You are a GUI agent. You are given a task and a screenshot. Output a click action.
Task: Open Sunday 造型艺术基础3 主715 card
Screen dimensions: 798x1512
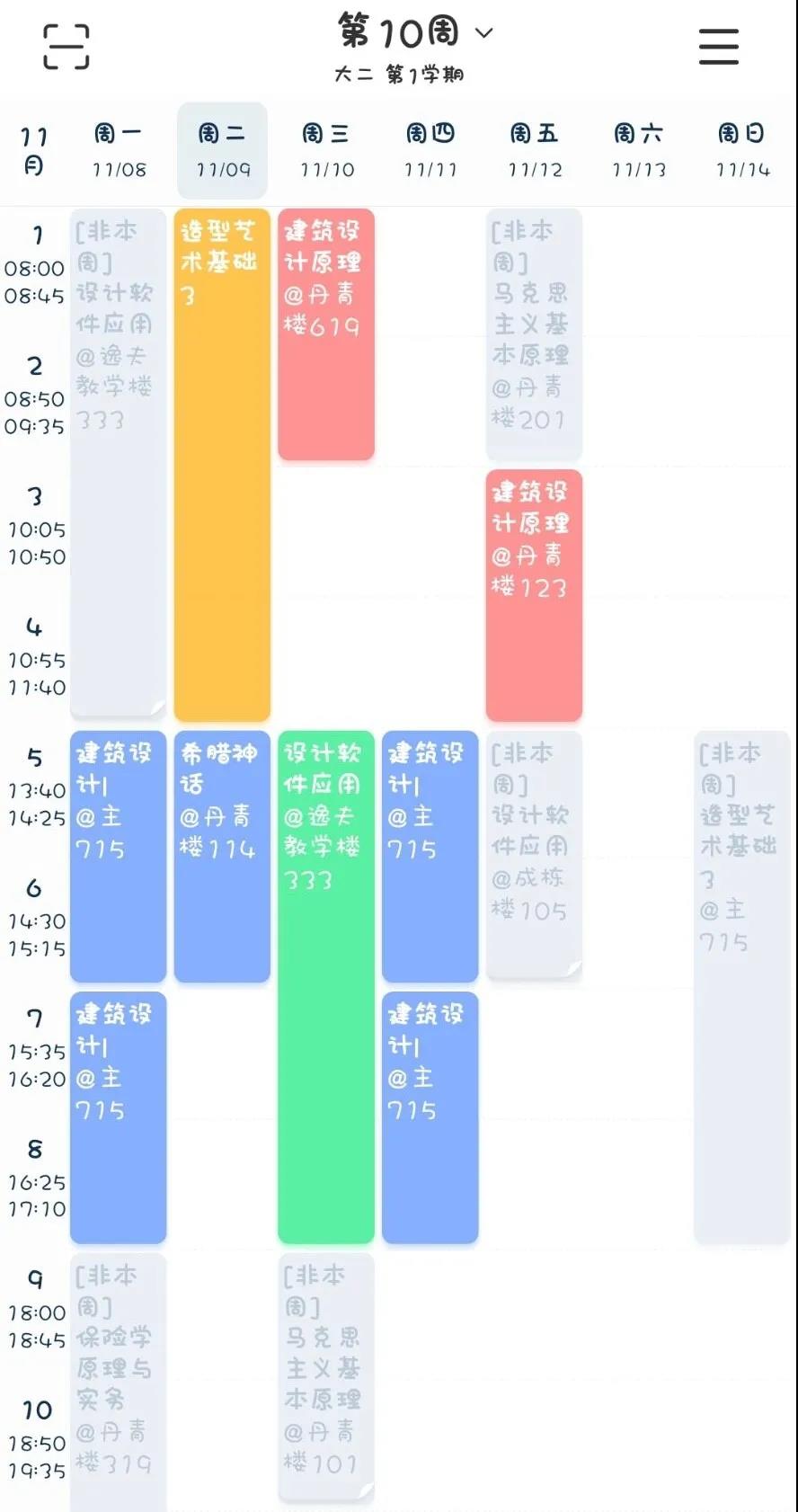coord(741,986)
